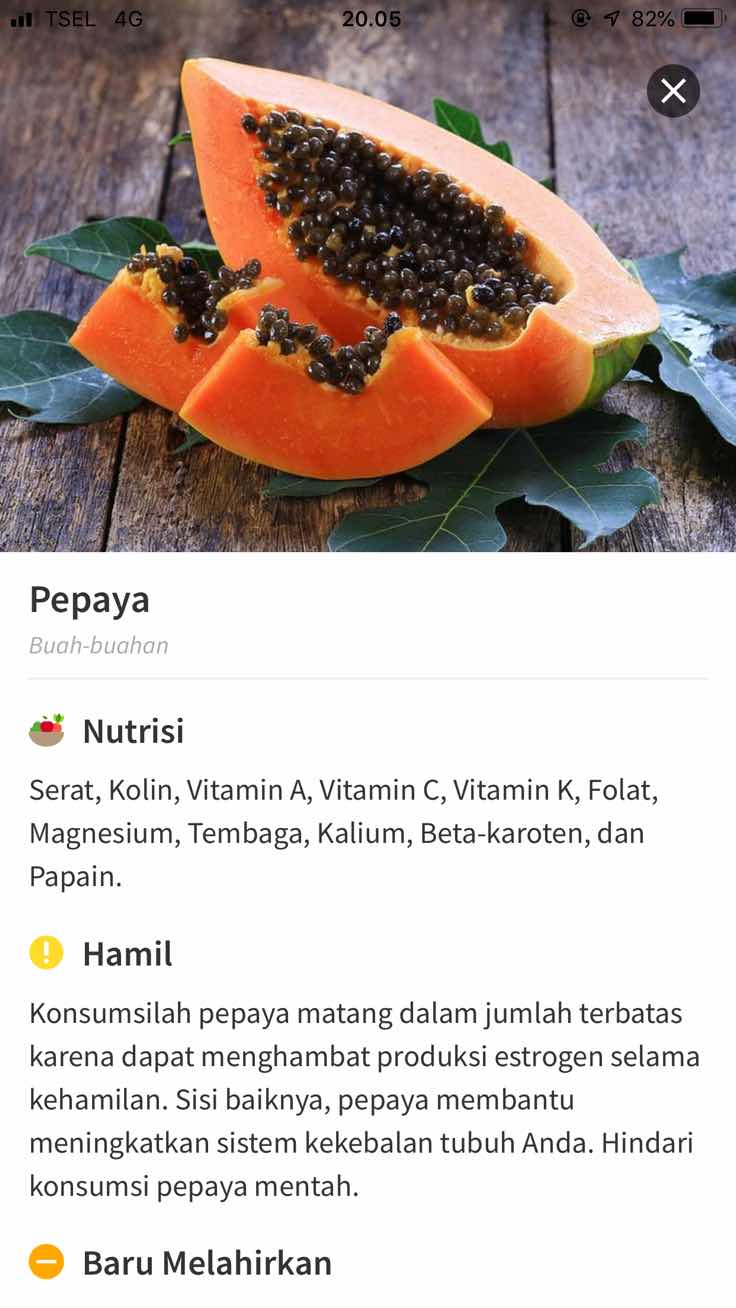The width and height of the screenshot is (736, 1308).
Task: Close the Pepaya detail view
Action: tap(673, 91)
